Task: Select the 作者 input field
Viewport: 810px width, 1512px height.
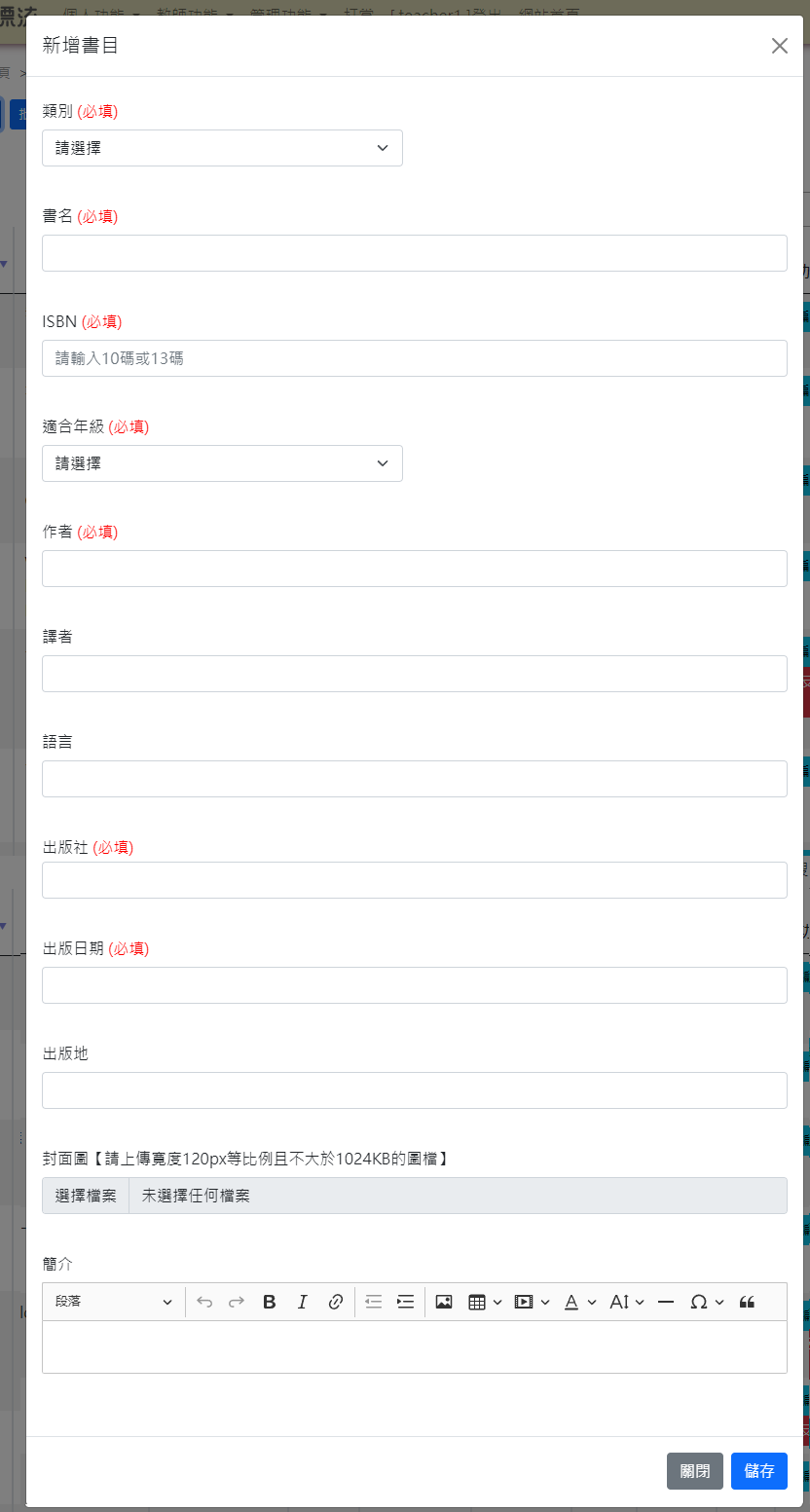Action: (415, 569)
